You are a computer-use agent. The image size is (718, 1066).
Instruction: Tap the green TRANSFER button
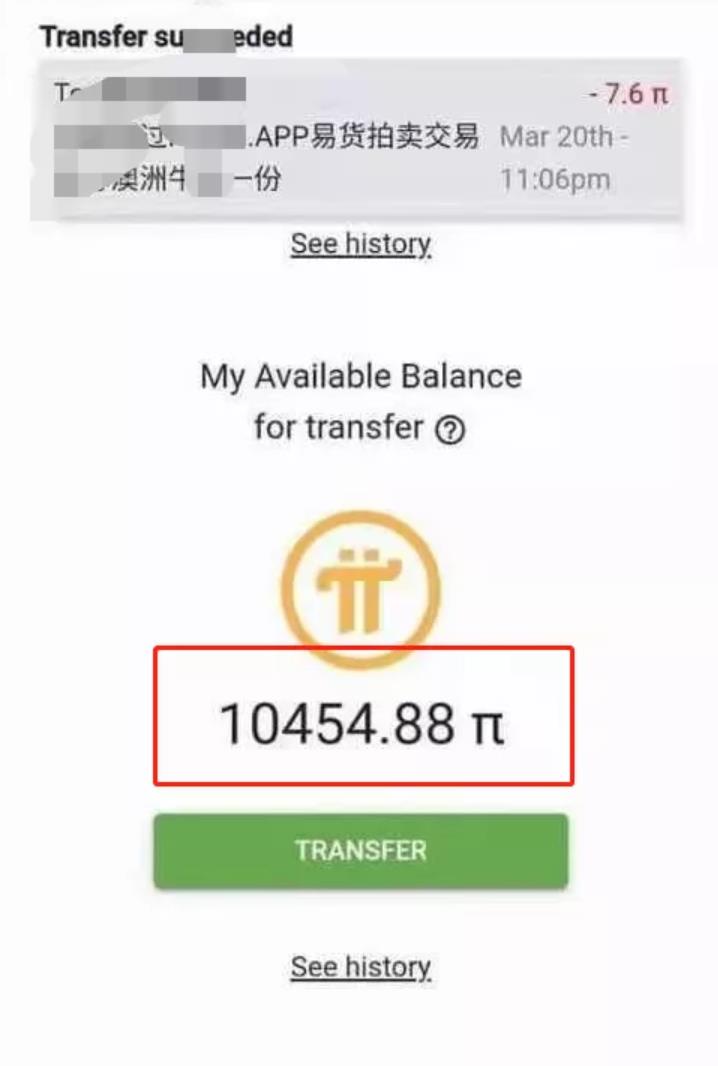click(x=360, y=851)
